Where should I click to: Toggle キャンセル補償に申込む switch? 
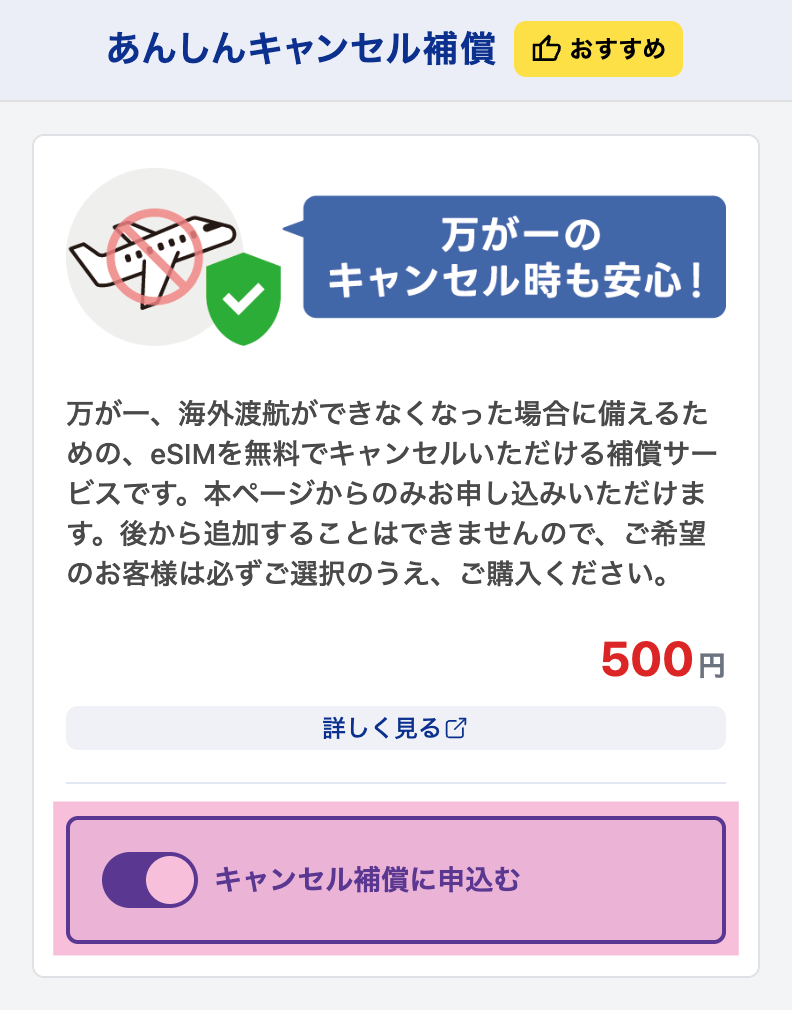[x=149, y=880]
